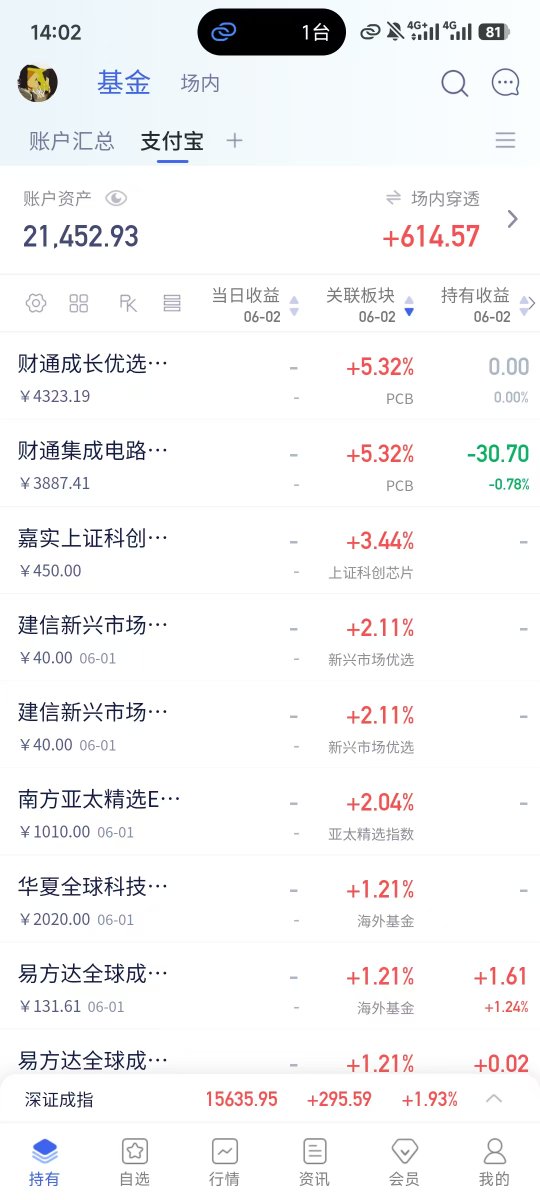Open the hamburger list menu

(506, 141)
